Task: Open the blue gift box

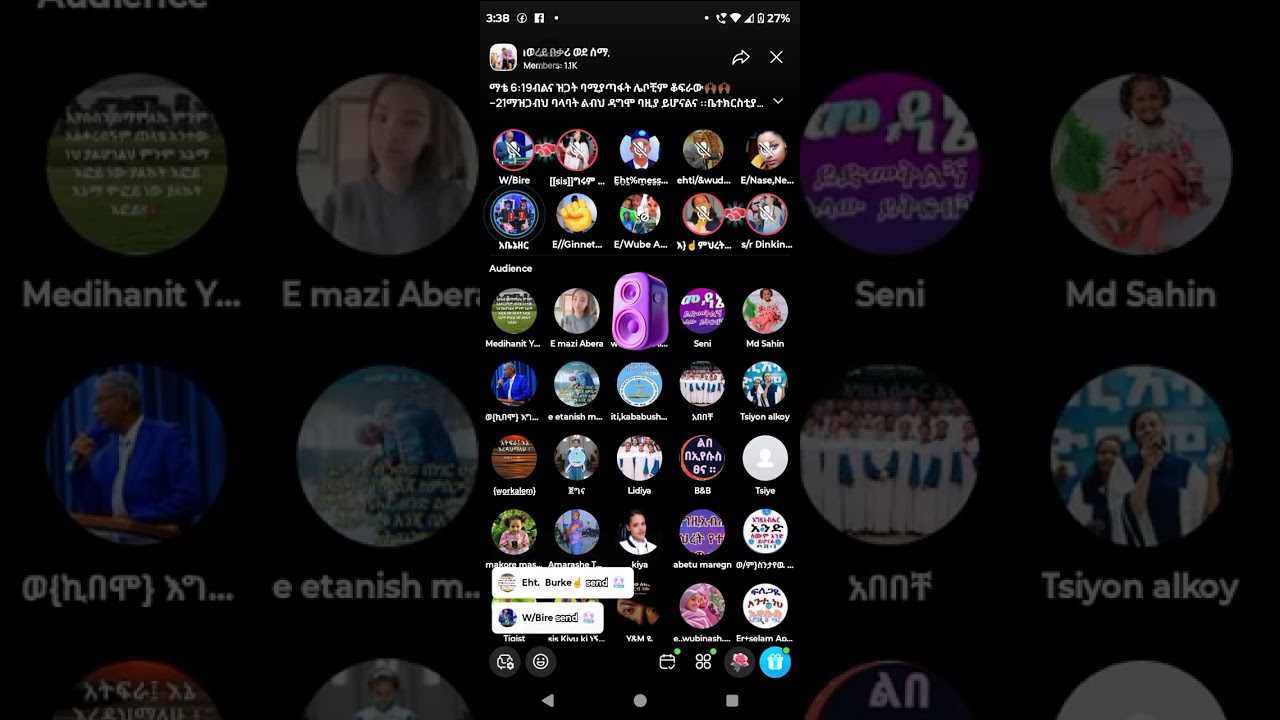Action: pyautogui.click(x=775, y=661)
